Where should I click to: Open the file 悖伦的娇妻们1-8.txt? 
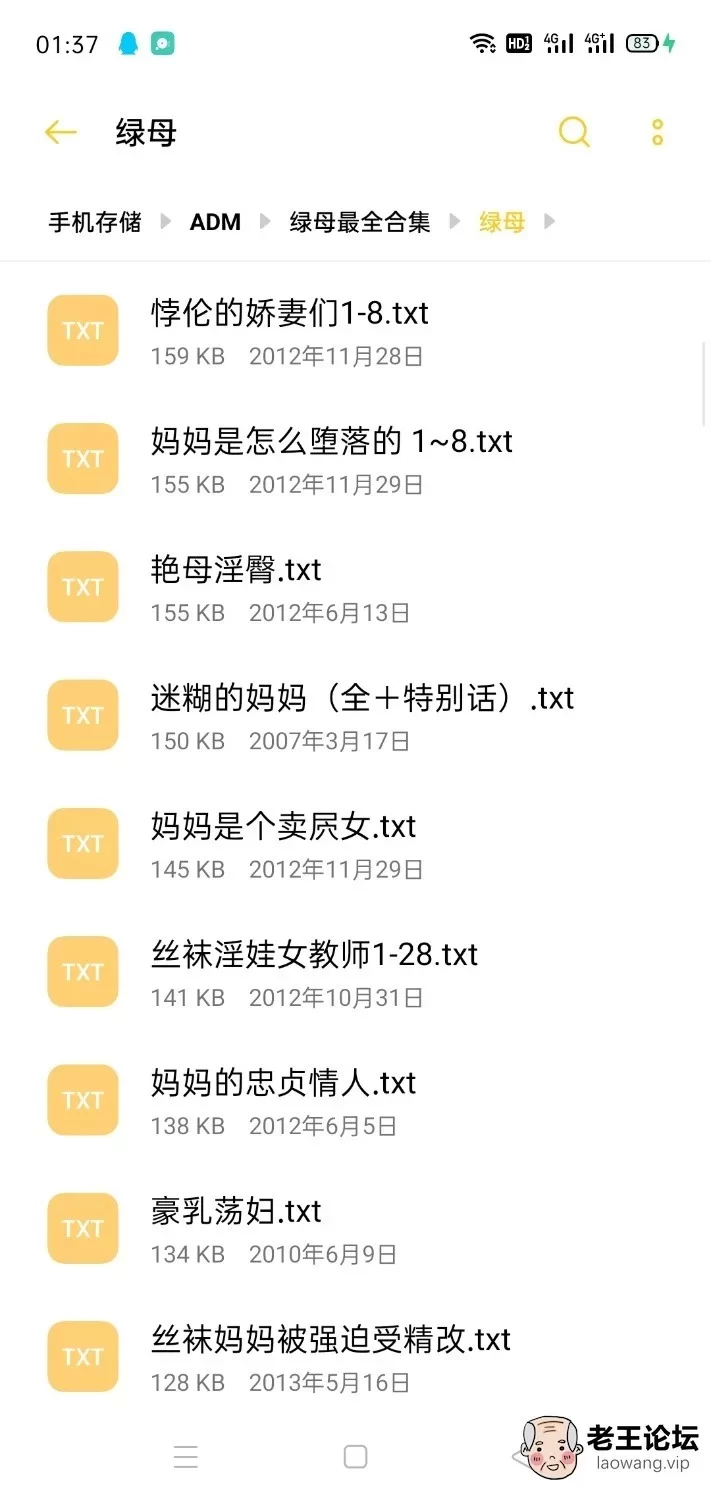point(290,330)
